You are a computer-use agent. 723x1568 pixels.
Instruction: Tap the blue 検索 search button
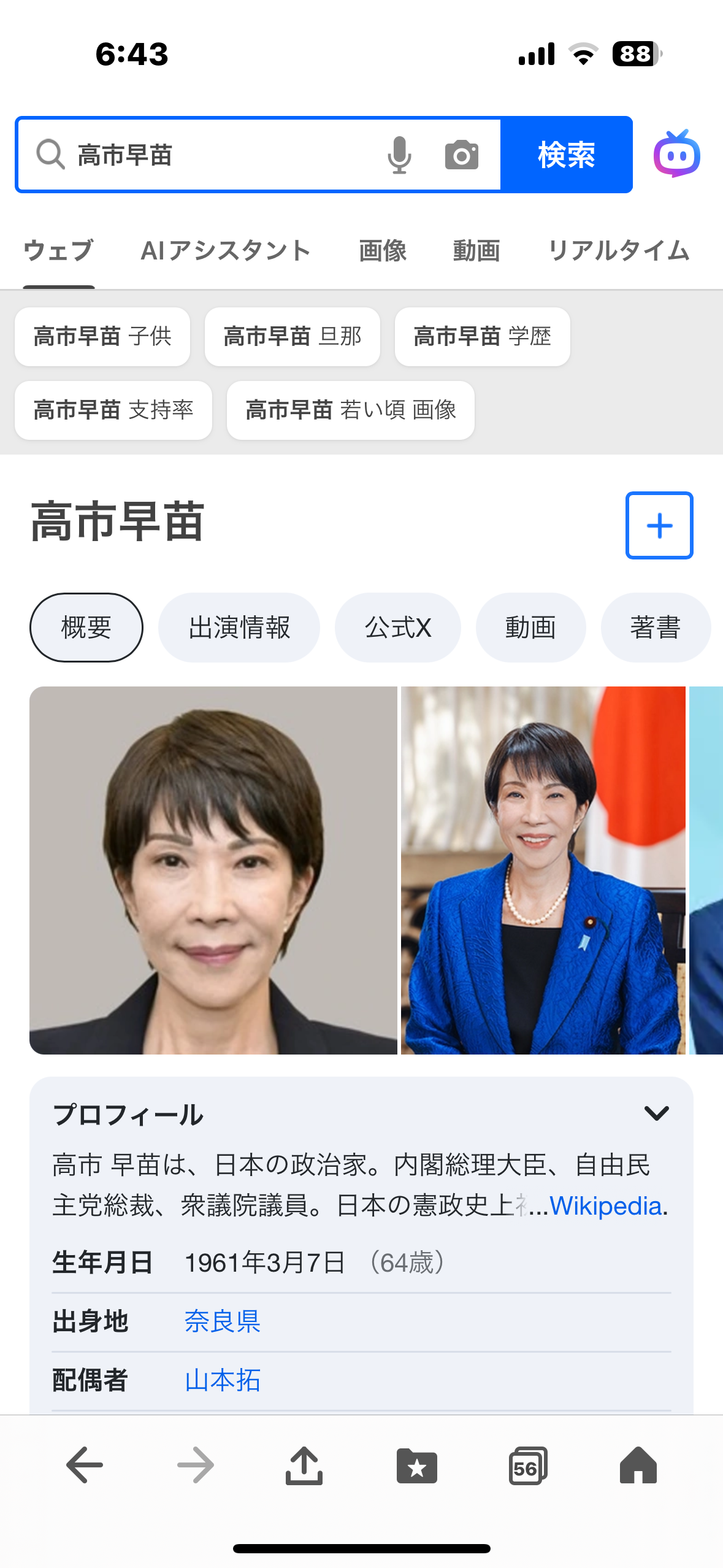point(566,155)
